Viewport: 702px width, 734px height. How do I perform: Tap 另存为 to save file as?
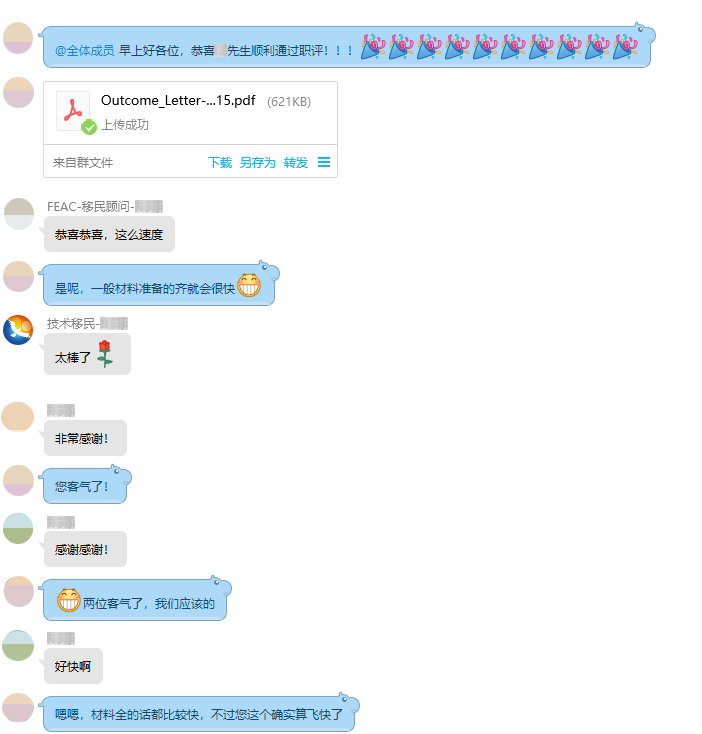tap(257, 162)
